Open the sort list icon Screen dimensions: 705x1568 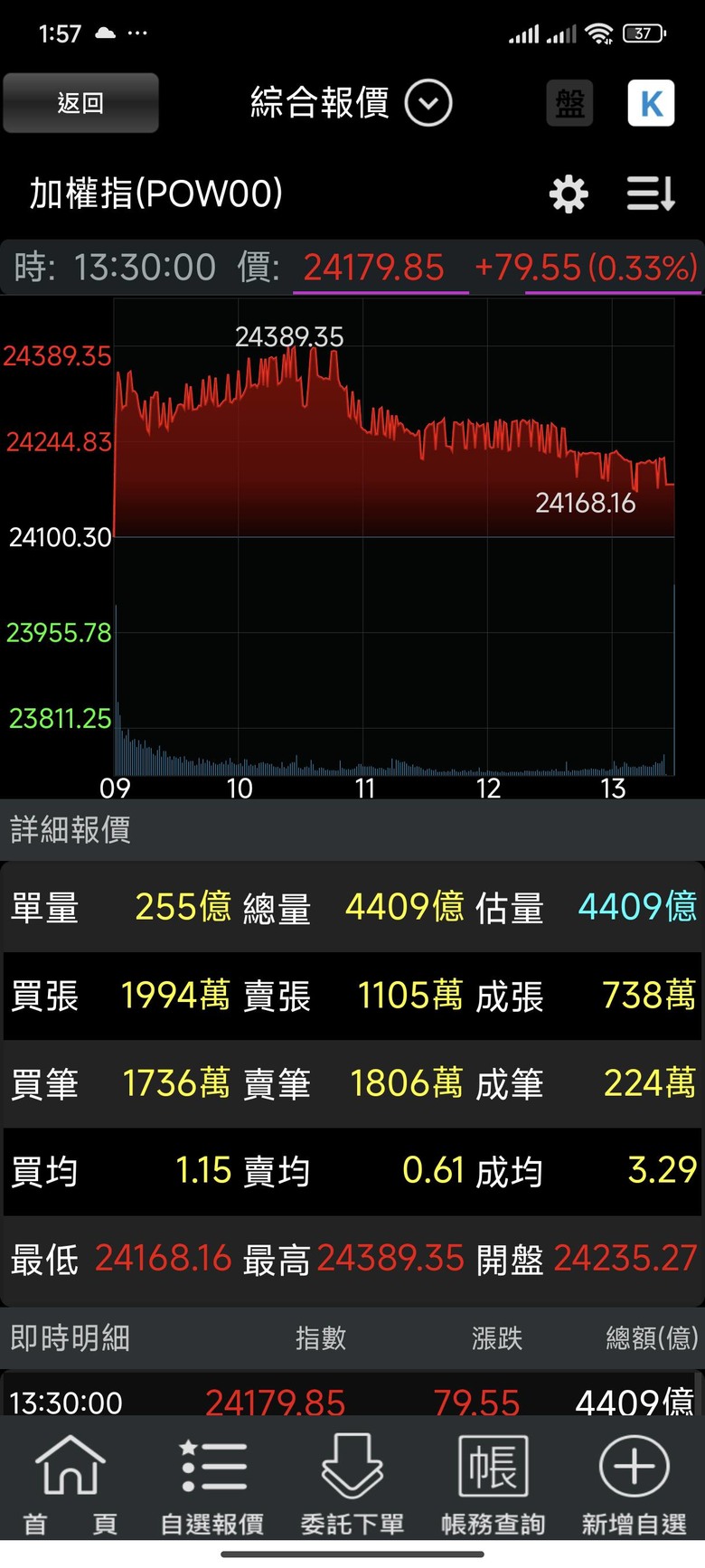pyautogui.click(x=651, y=194)
